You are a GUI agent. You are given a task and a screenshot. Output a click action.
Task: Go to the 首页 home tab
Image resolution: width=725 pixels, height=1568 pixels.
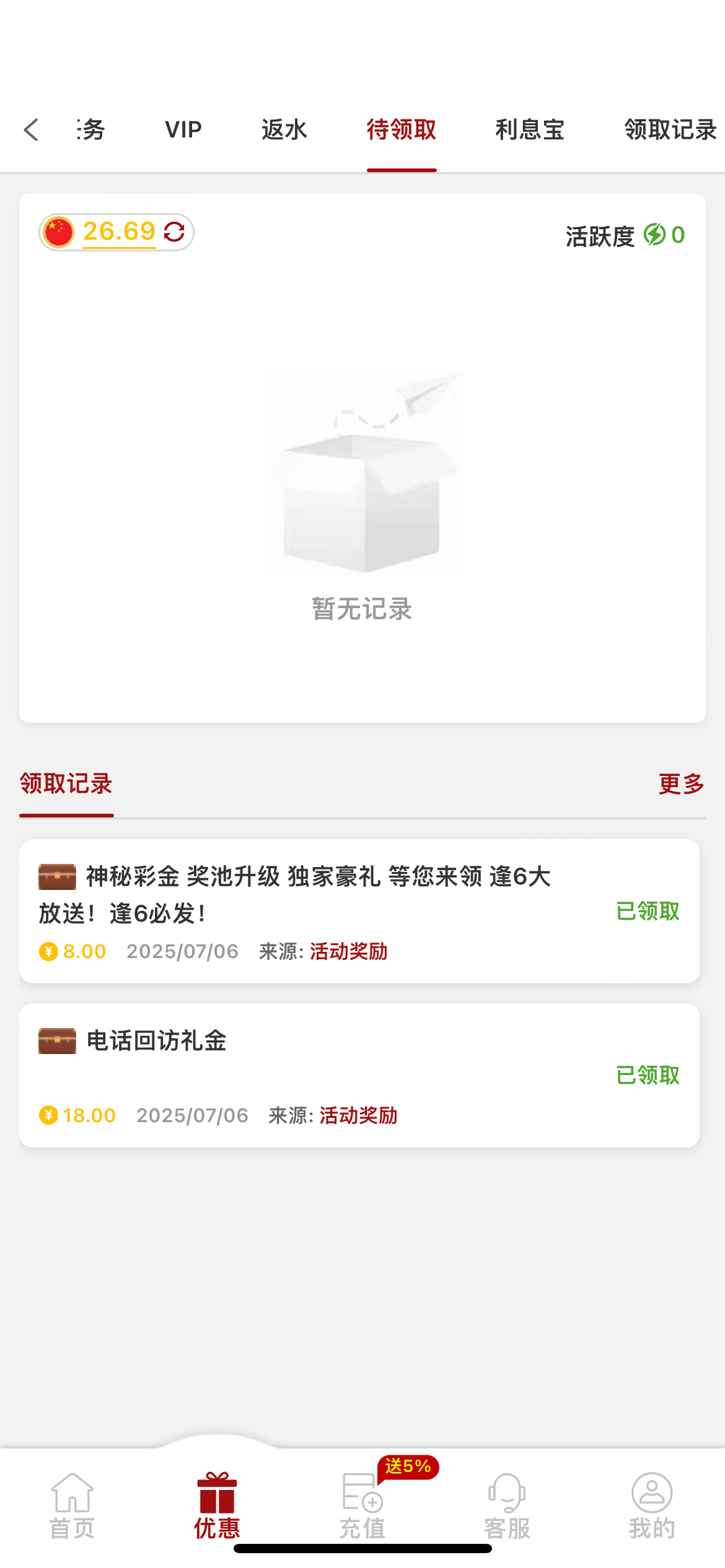[72, 1505]
